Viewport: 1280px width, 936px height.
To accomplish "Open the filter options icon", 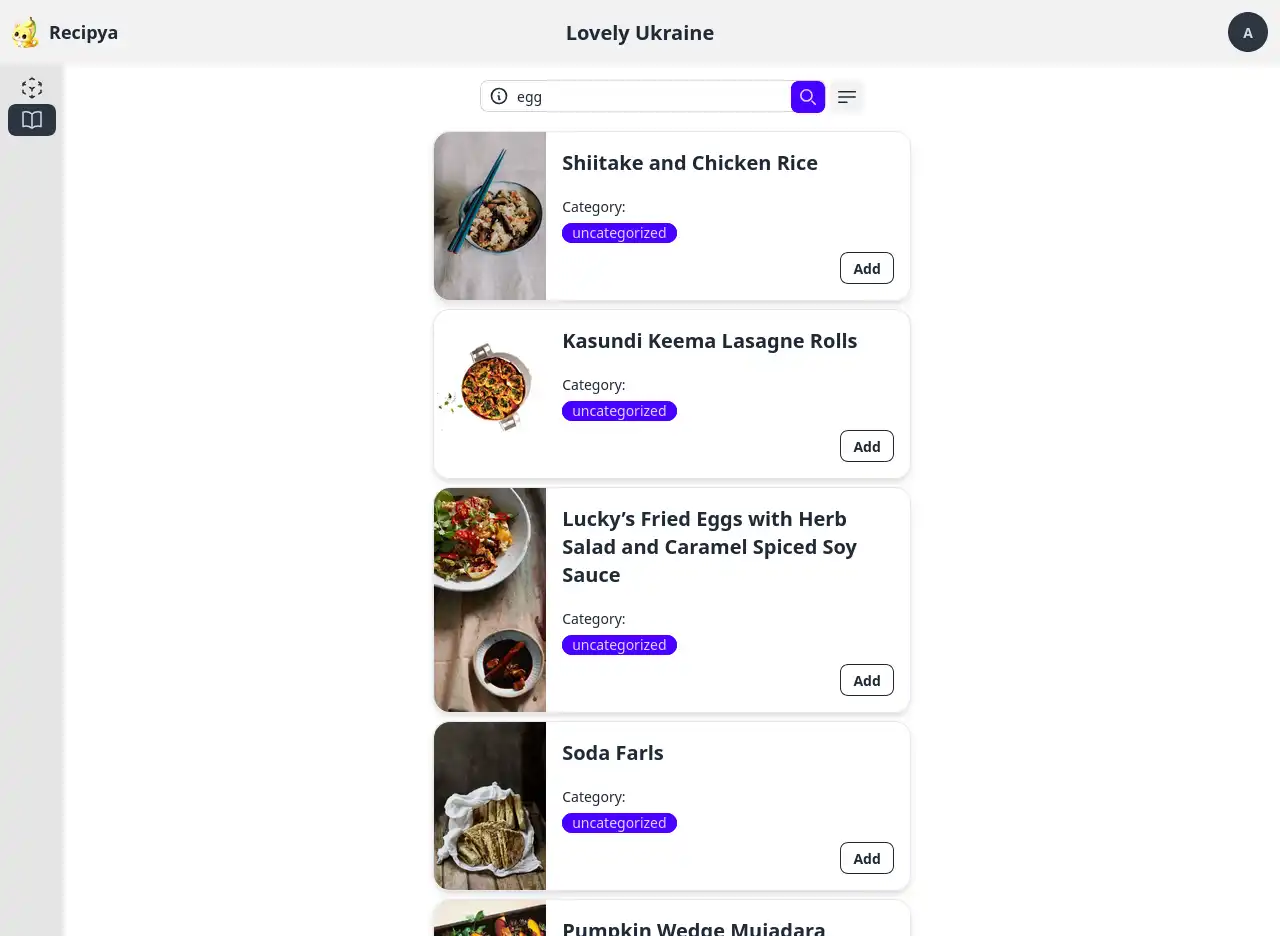I will coord(847,97).
